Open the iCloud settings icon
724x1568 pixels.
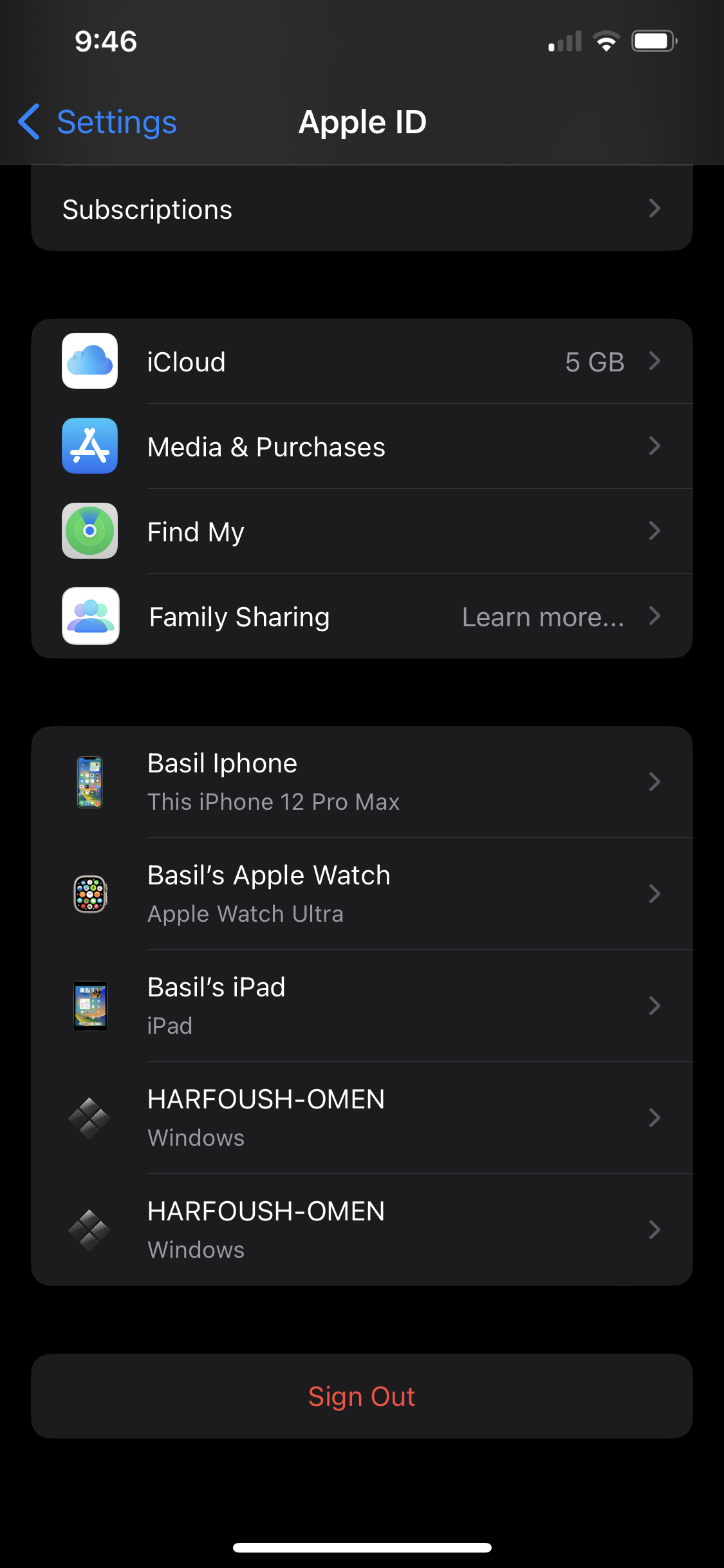pyautogui.click(x=89, y=361)
